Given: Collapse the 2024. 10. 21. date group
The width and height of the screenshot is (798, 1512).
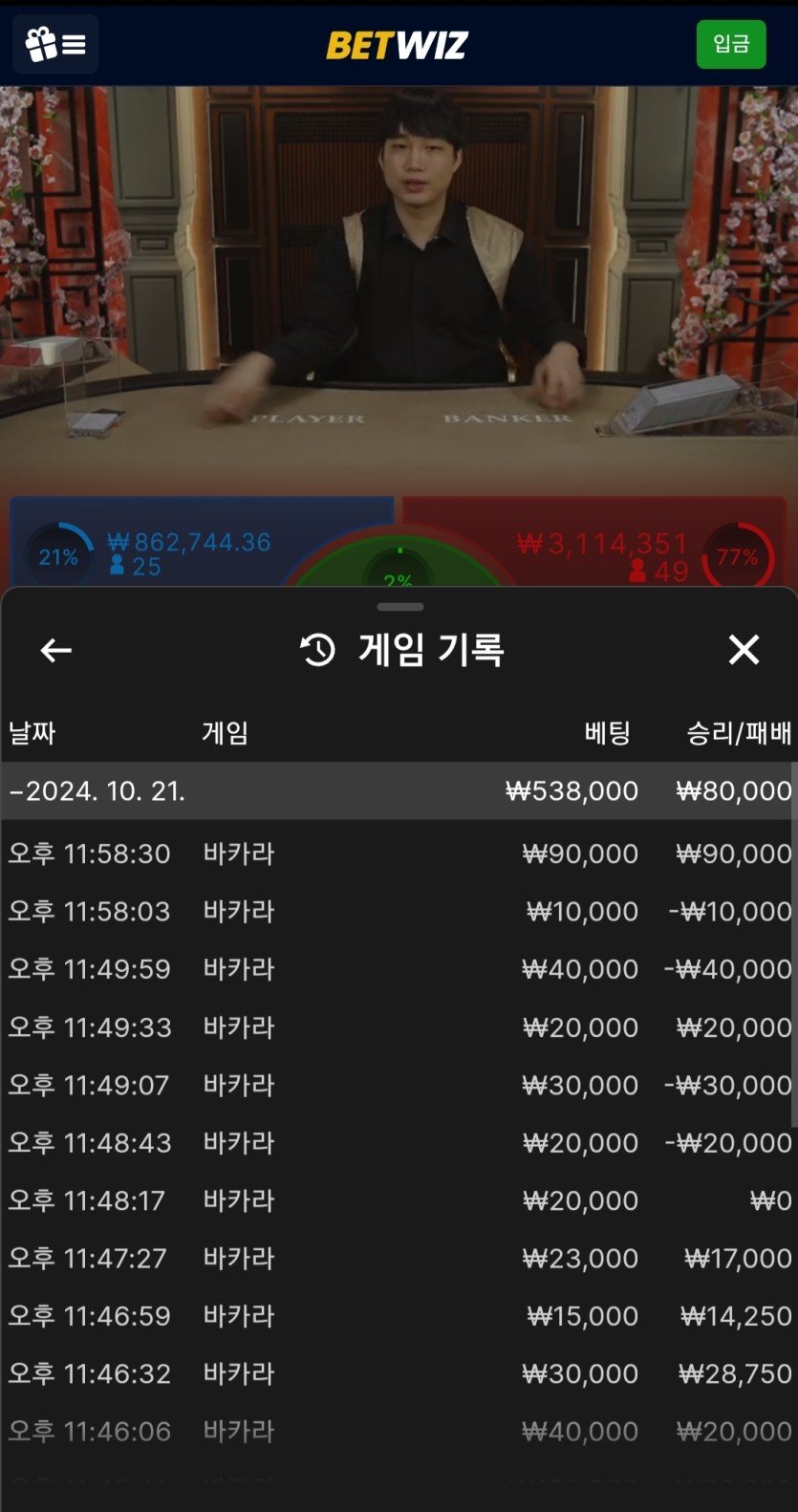Looking at the screenshot, I should tap(96, 791).
